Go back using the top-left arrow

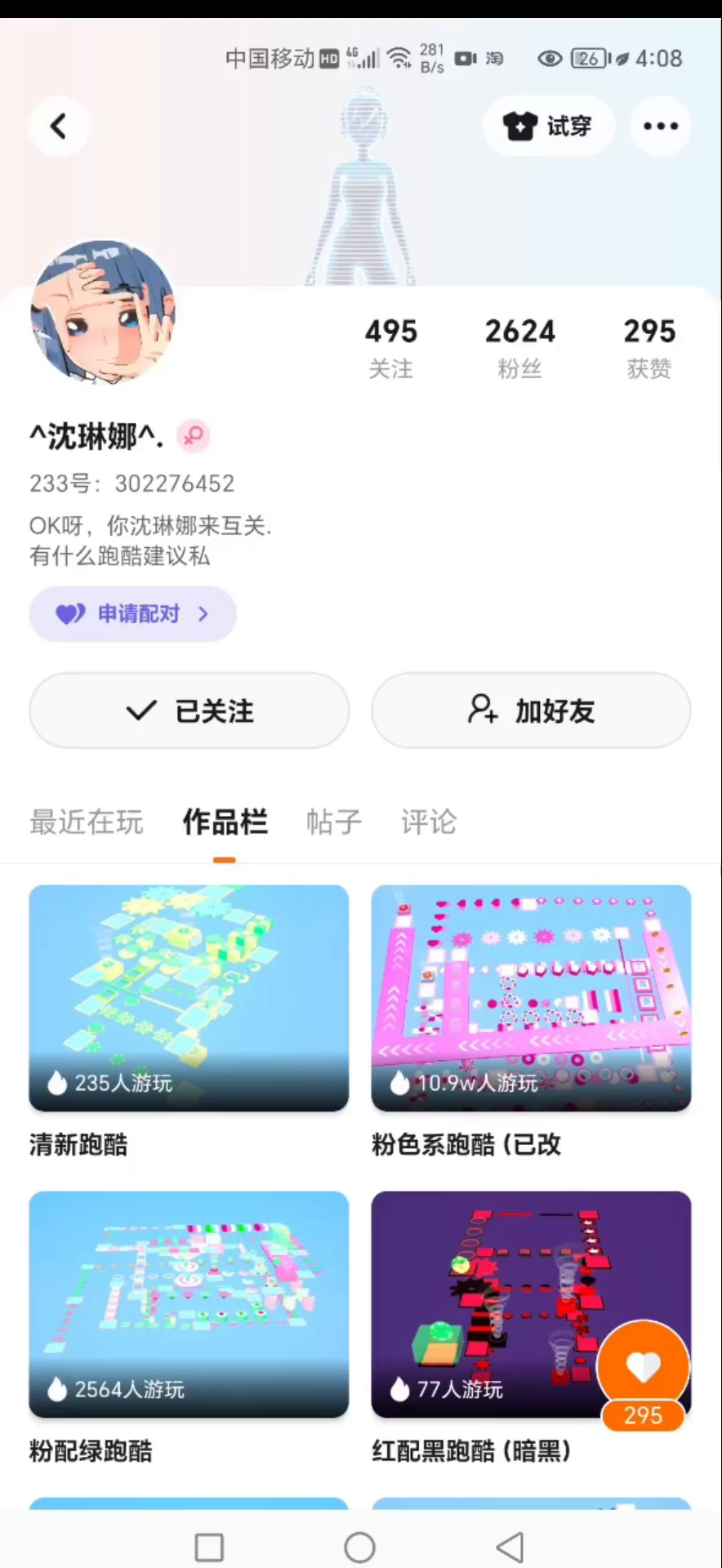59,127
